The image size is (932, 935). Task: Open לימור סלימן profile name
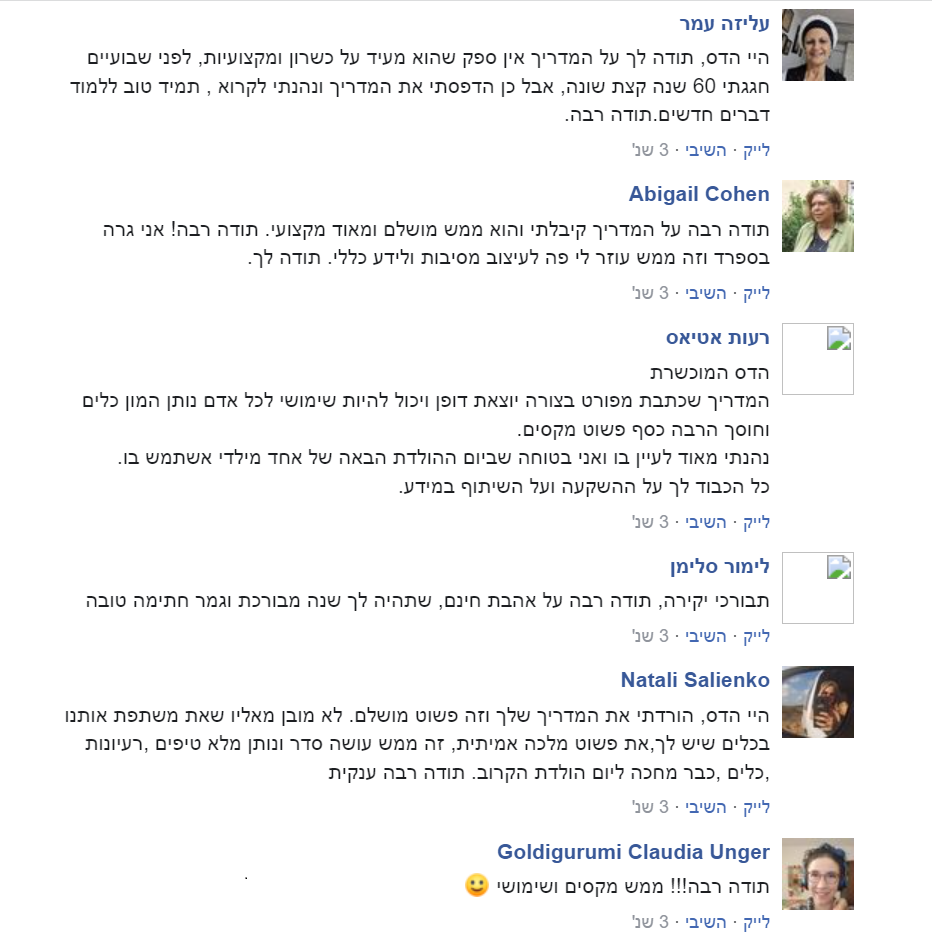coord(719,566)
